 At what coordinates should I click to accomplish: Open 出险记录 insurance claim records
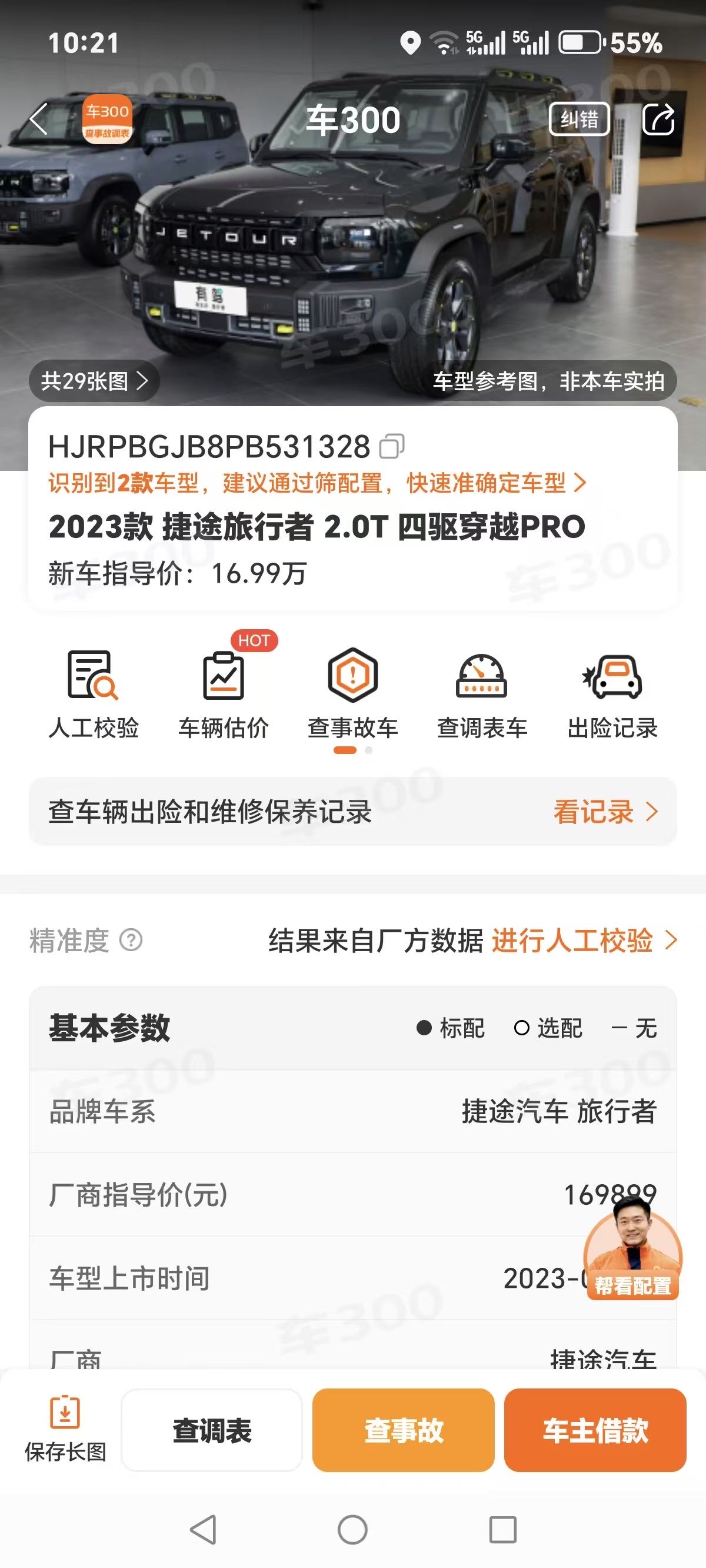pyautogui.click(x=612, y=694)
